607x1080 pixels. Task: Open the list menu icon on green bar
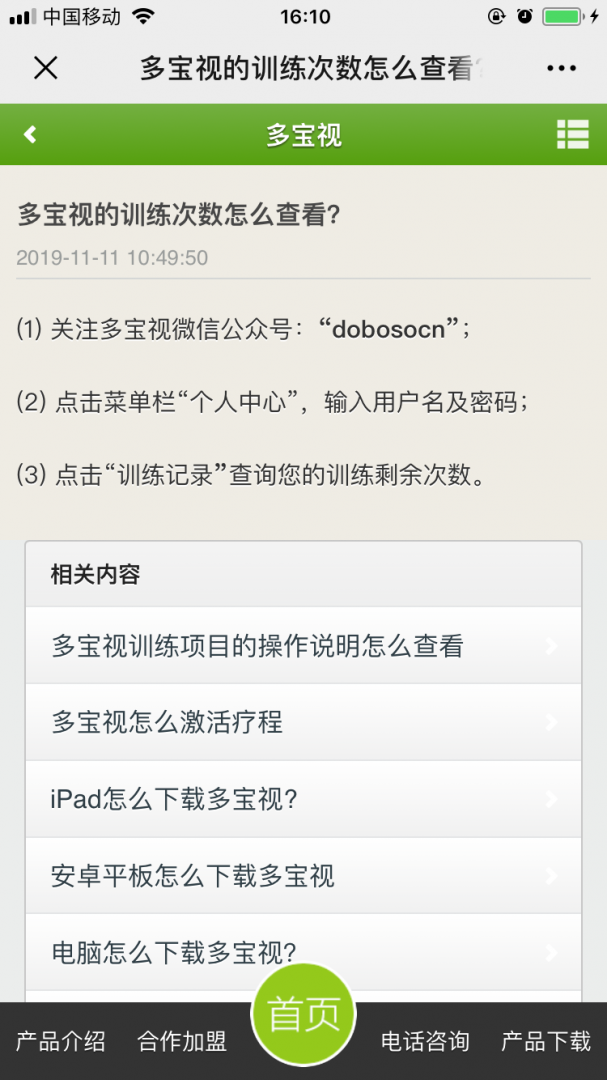[573, 134]
